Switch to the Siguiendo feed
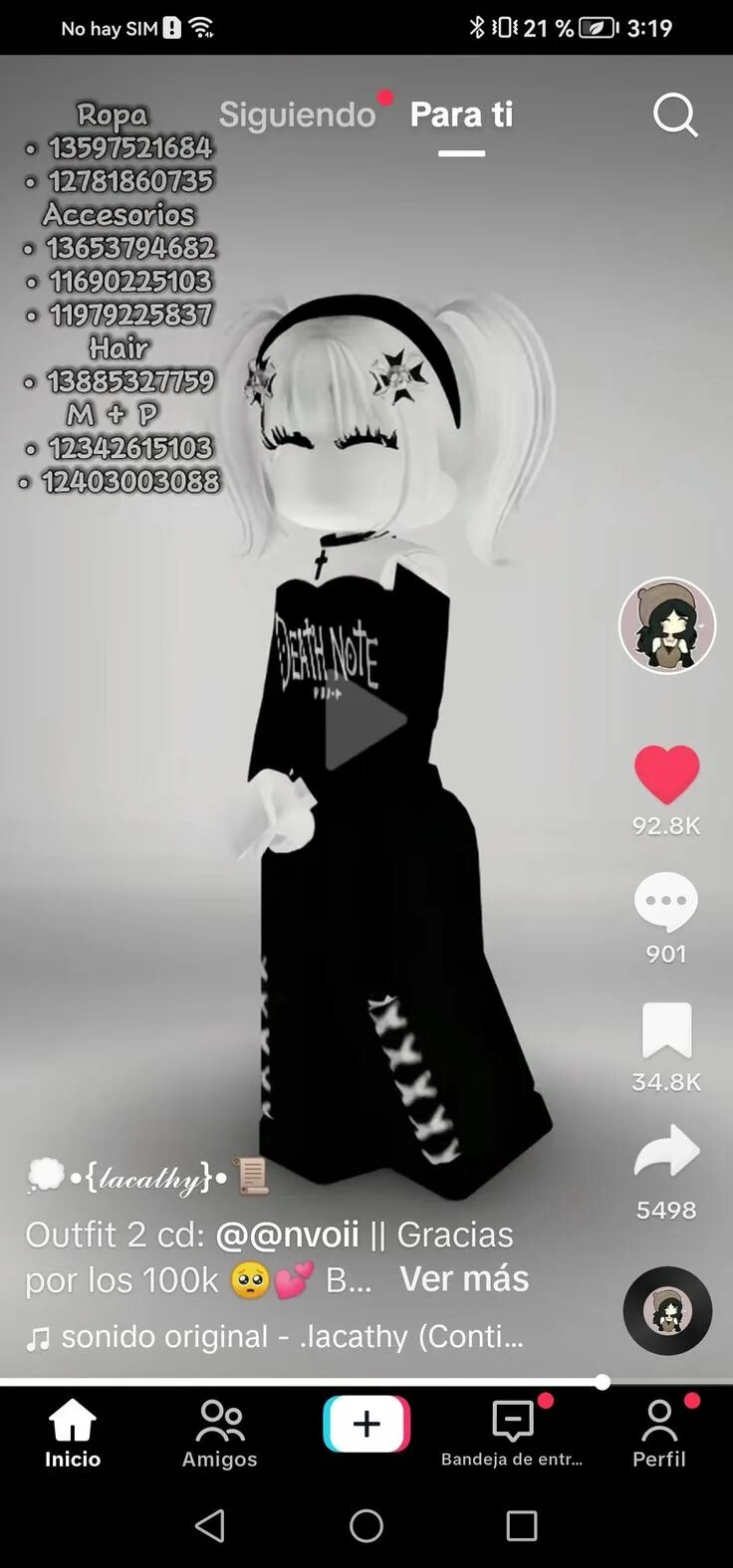 click(x=297, y=114)
